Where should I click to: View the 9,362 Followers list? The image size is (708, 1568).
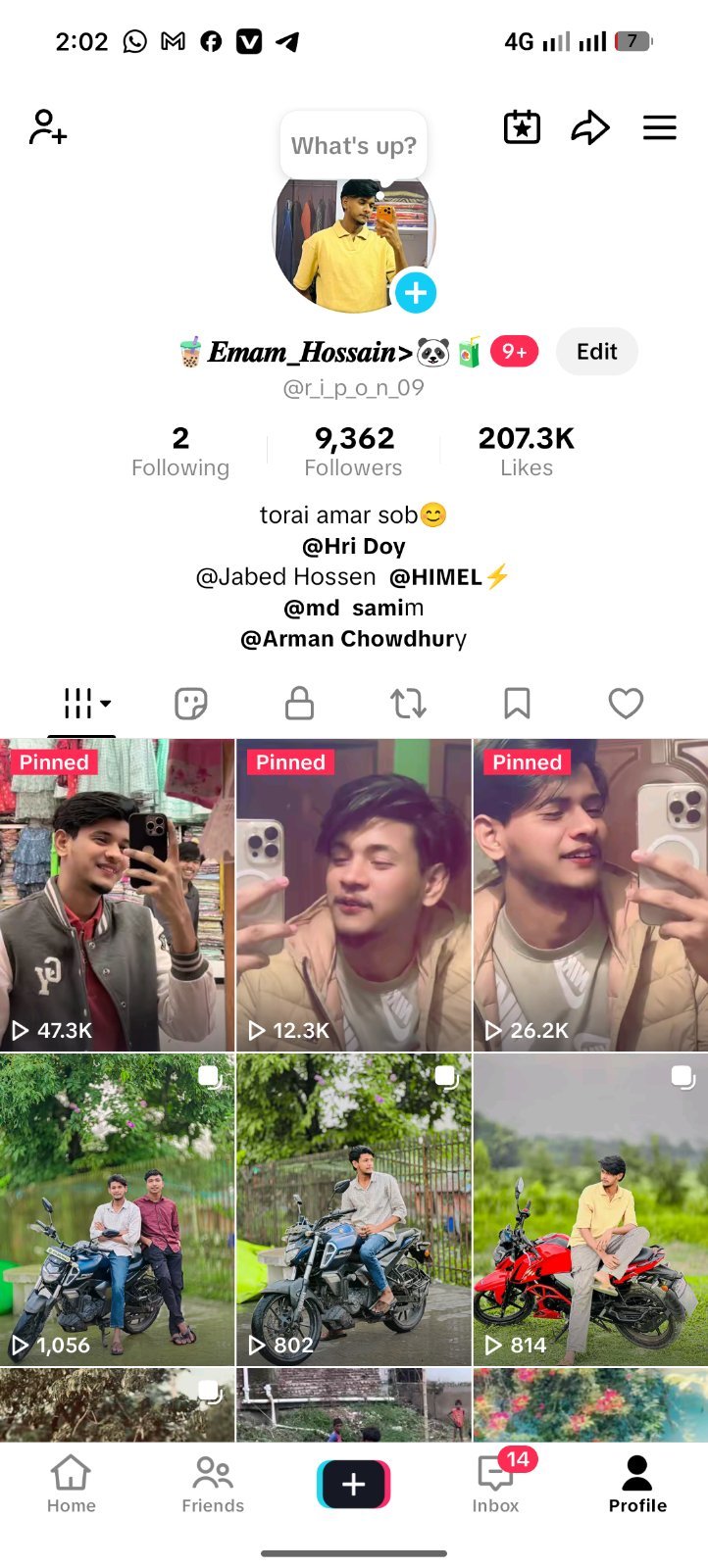point(354,451)
